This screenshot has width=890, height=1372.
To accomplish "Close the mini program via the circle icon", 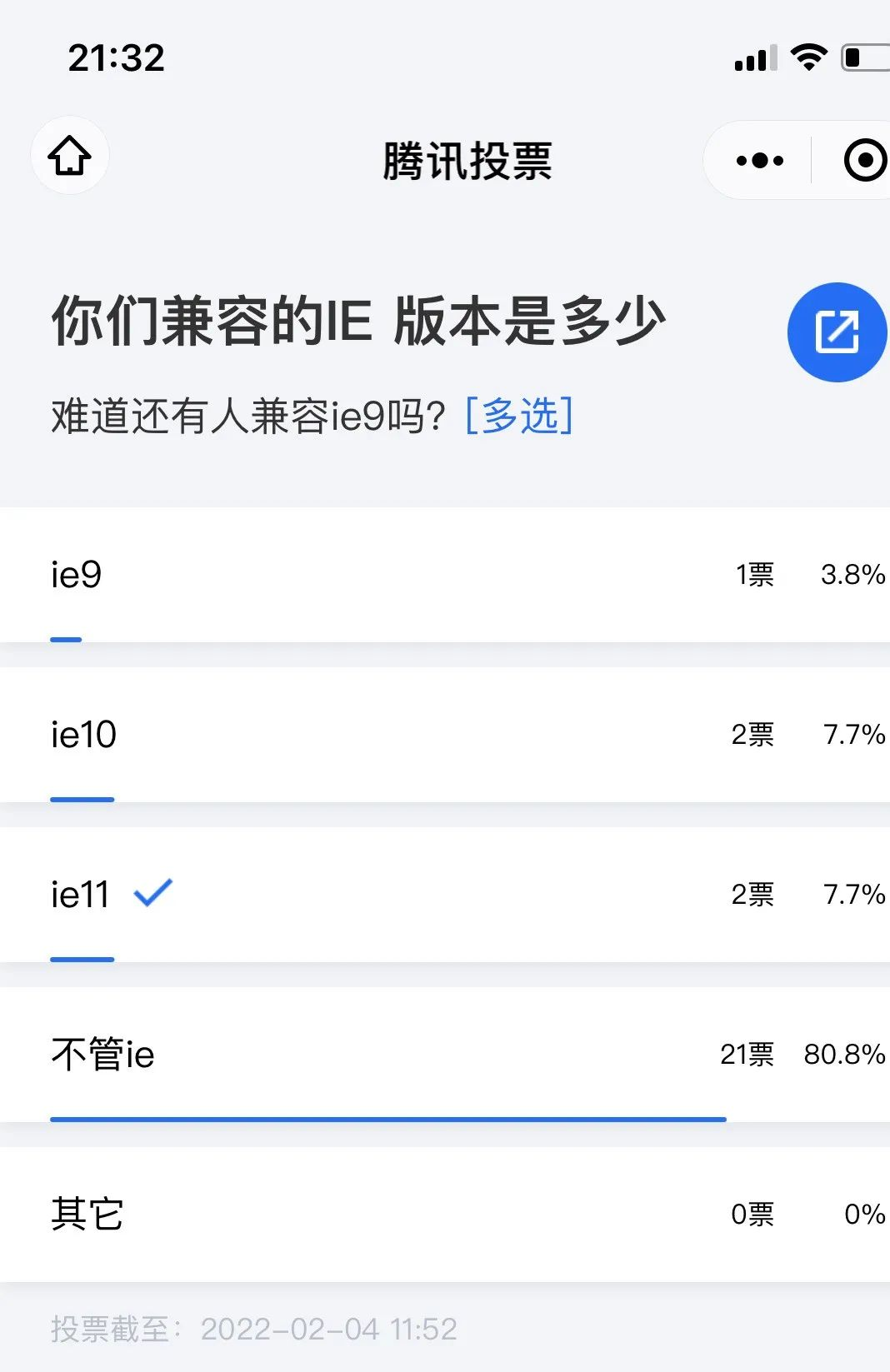I will [864, 160].
